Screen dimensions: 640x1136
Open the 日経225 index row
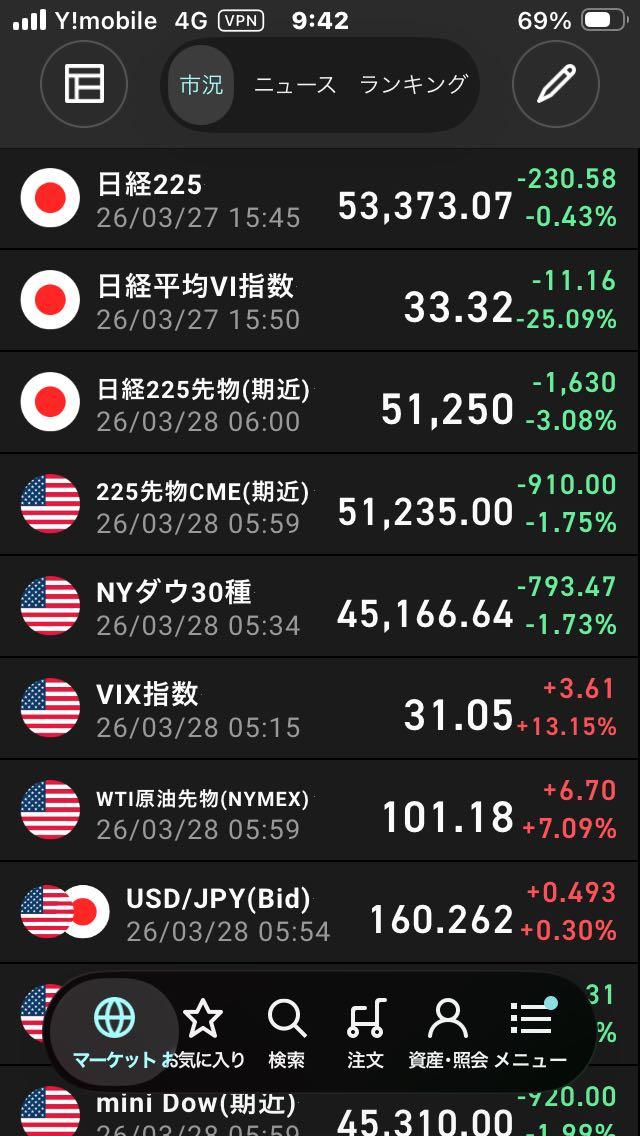[320, 199]
